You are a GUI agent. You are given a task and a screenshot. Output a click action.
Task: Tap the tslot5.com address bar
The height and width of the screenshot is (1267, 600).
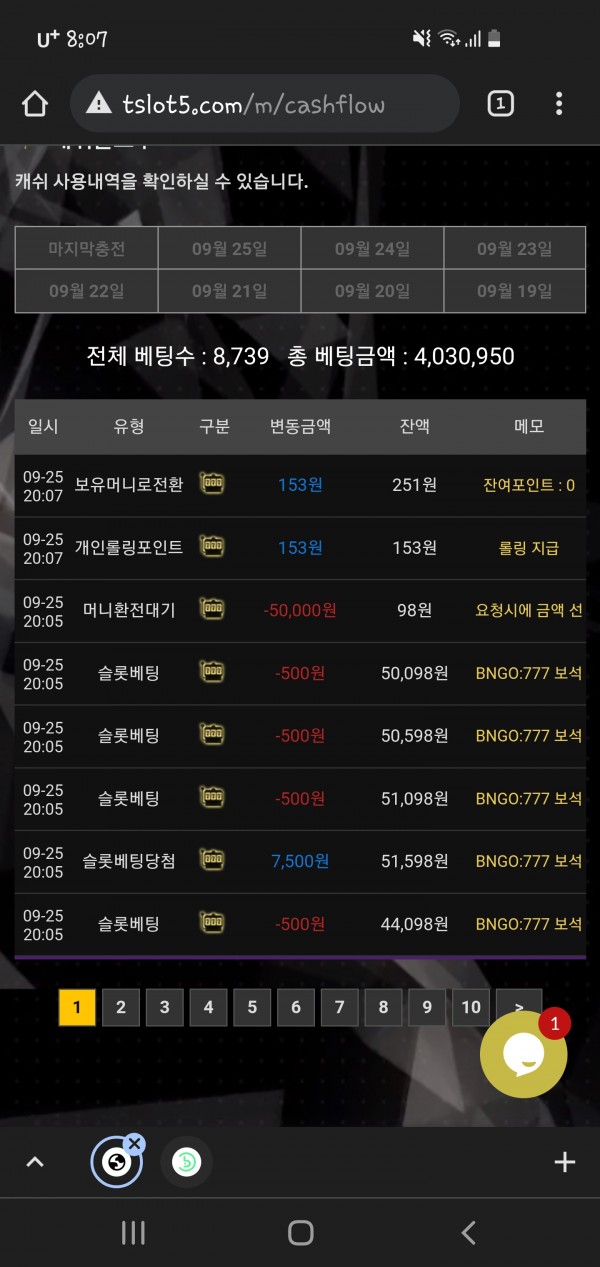point(265,104)
